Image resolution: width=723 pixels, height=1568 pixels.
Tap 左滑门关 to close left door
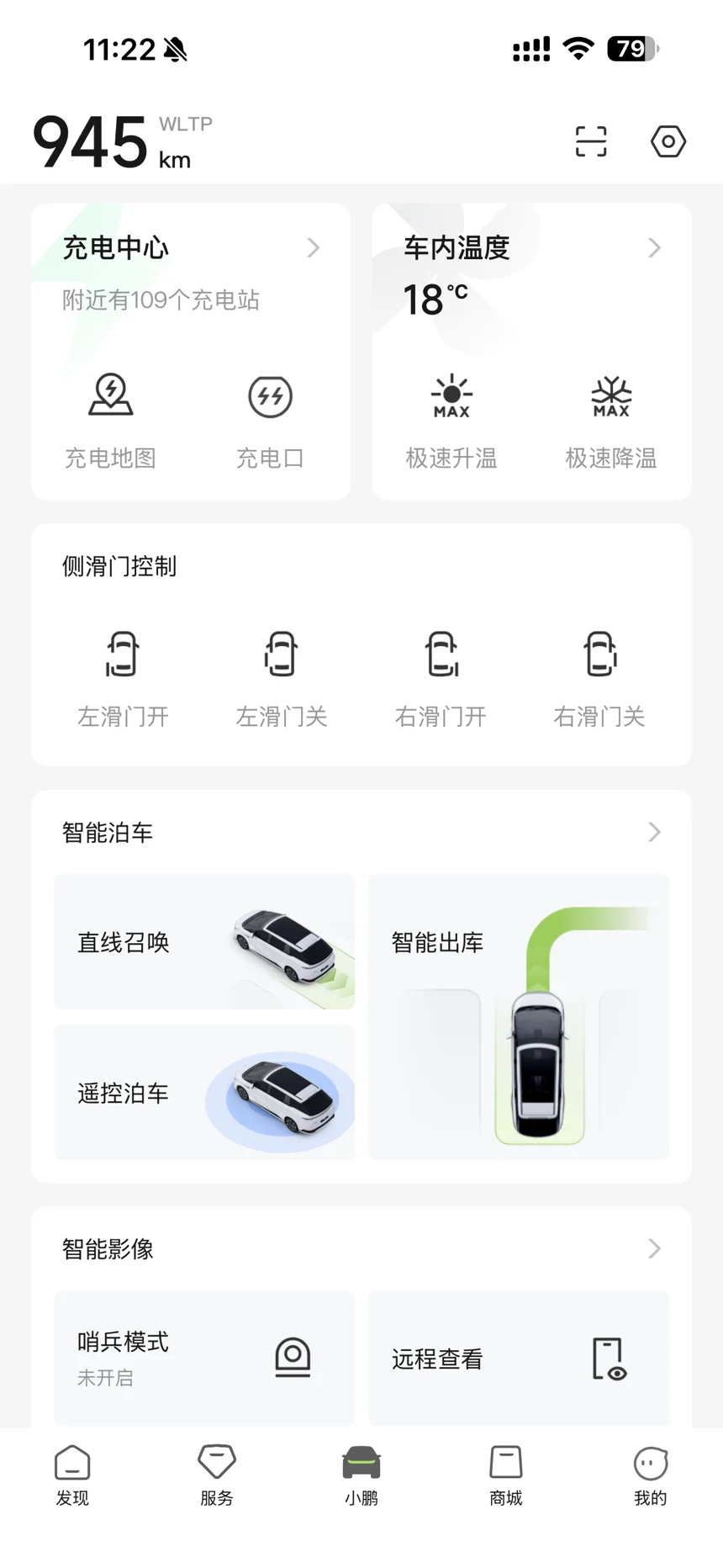pos(281,677)
